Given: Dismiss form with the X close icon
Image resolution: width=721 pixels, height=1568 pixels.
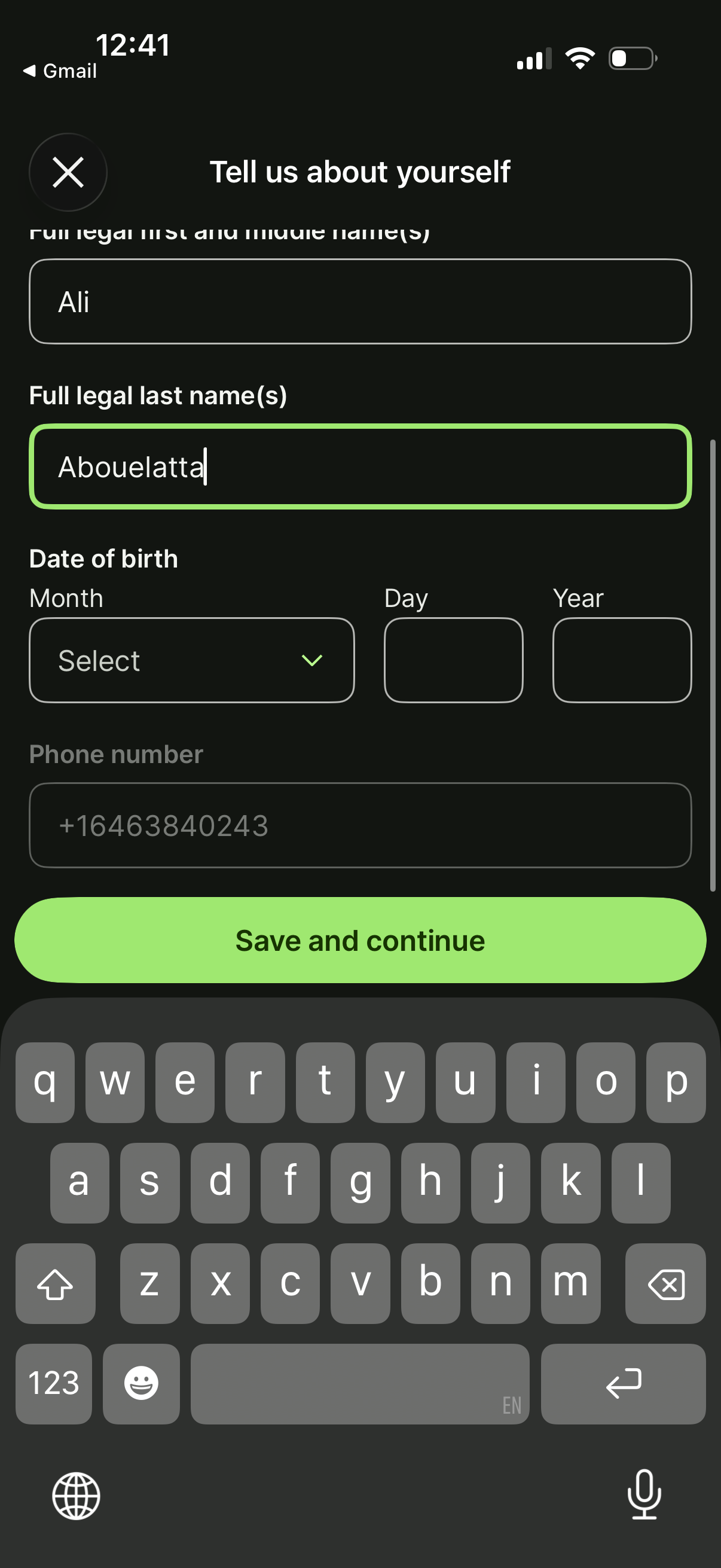Looking at the screenshot, I should (67, 172).
